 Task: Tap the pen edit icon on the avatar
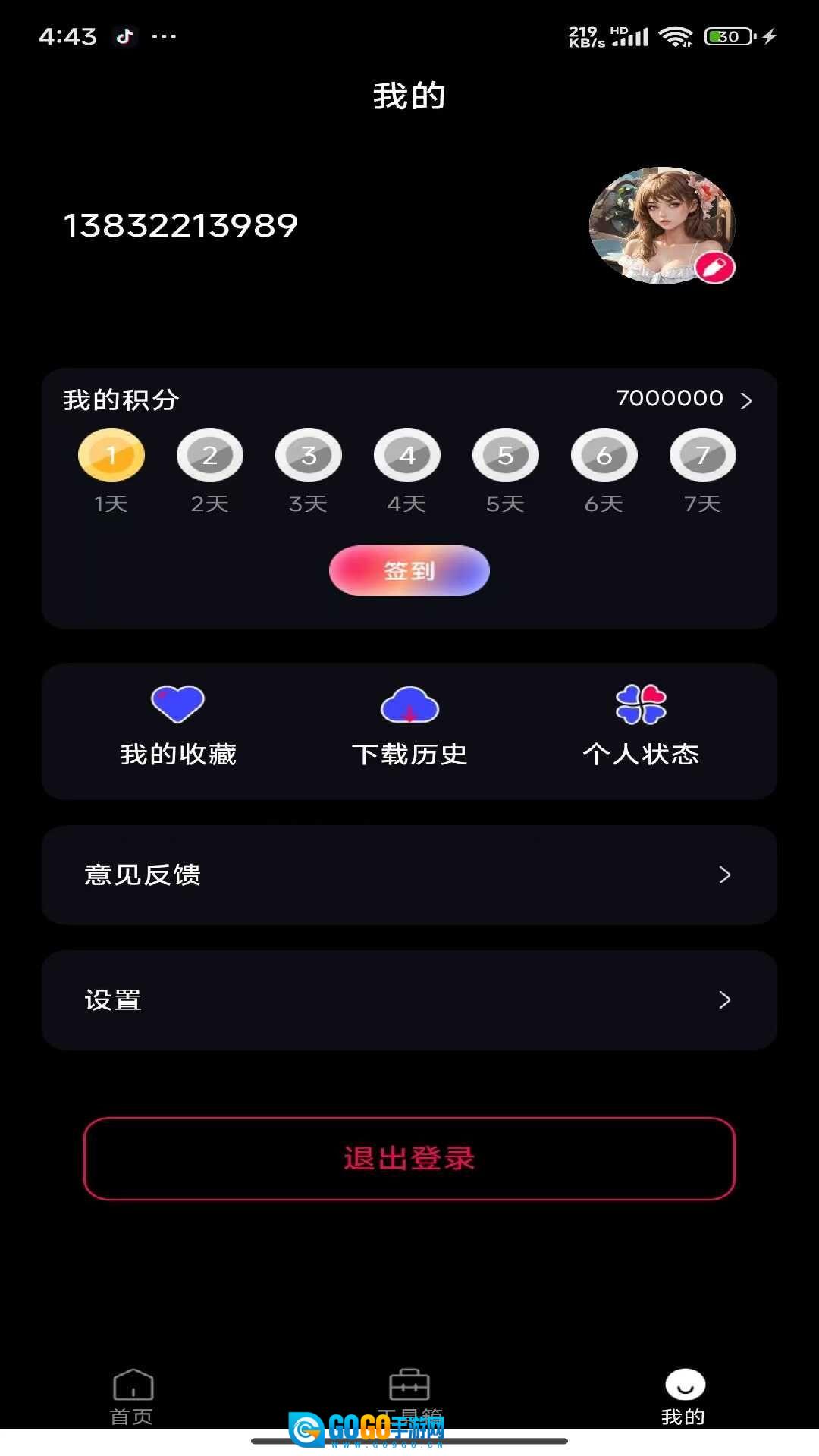(716, 267)
